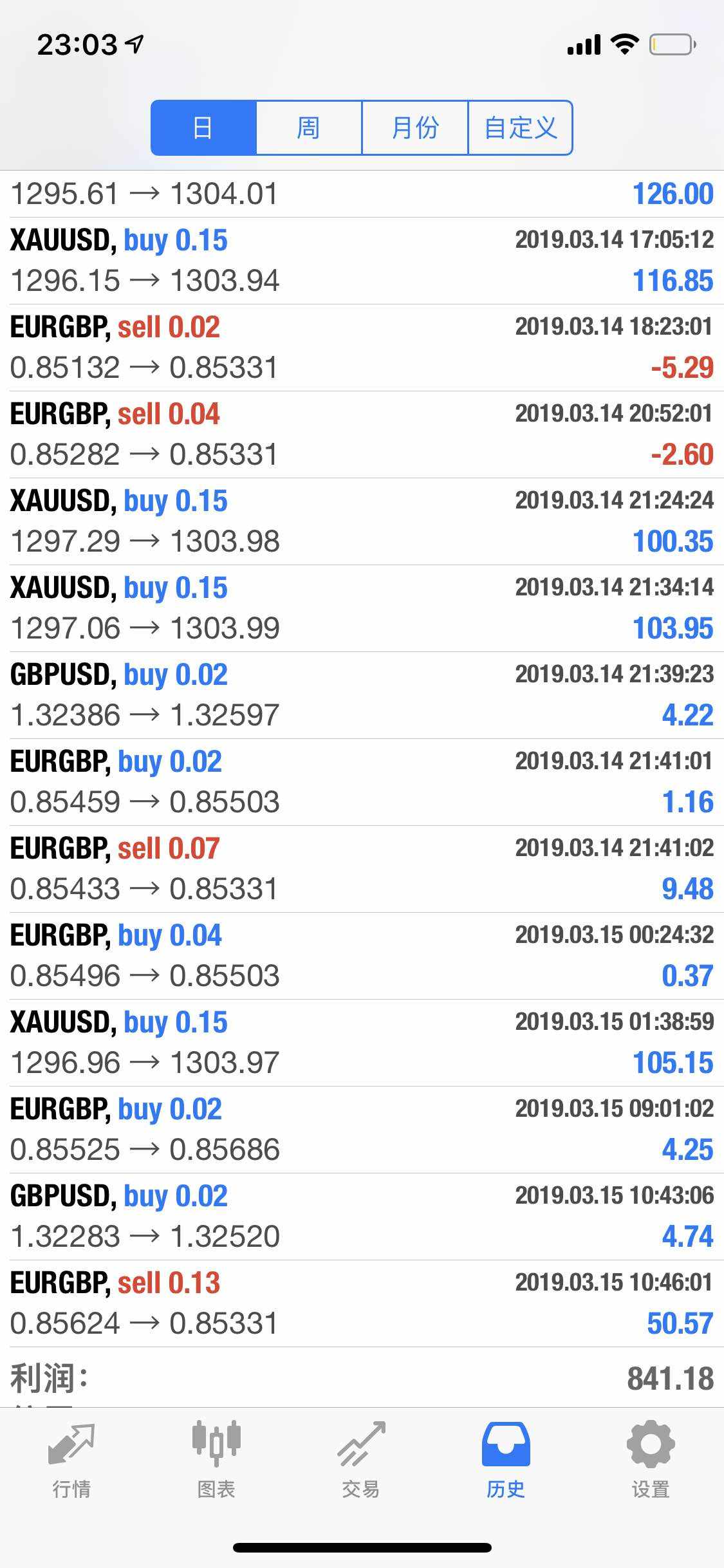Image resolution: width=724 pixels, height=1568 pixels.
Task: Switch to the 周 (week) period
Action: [309, 127]
